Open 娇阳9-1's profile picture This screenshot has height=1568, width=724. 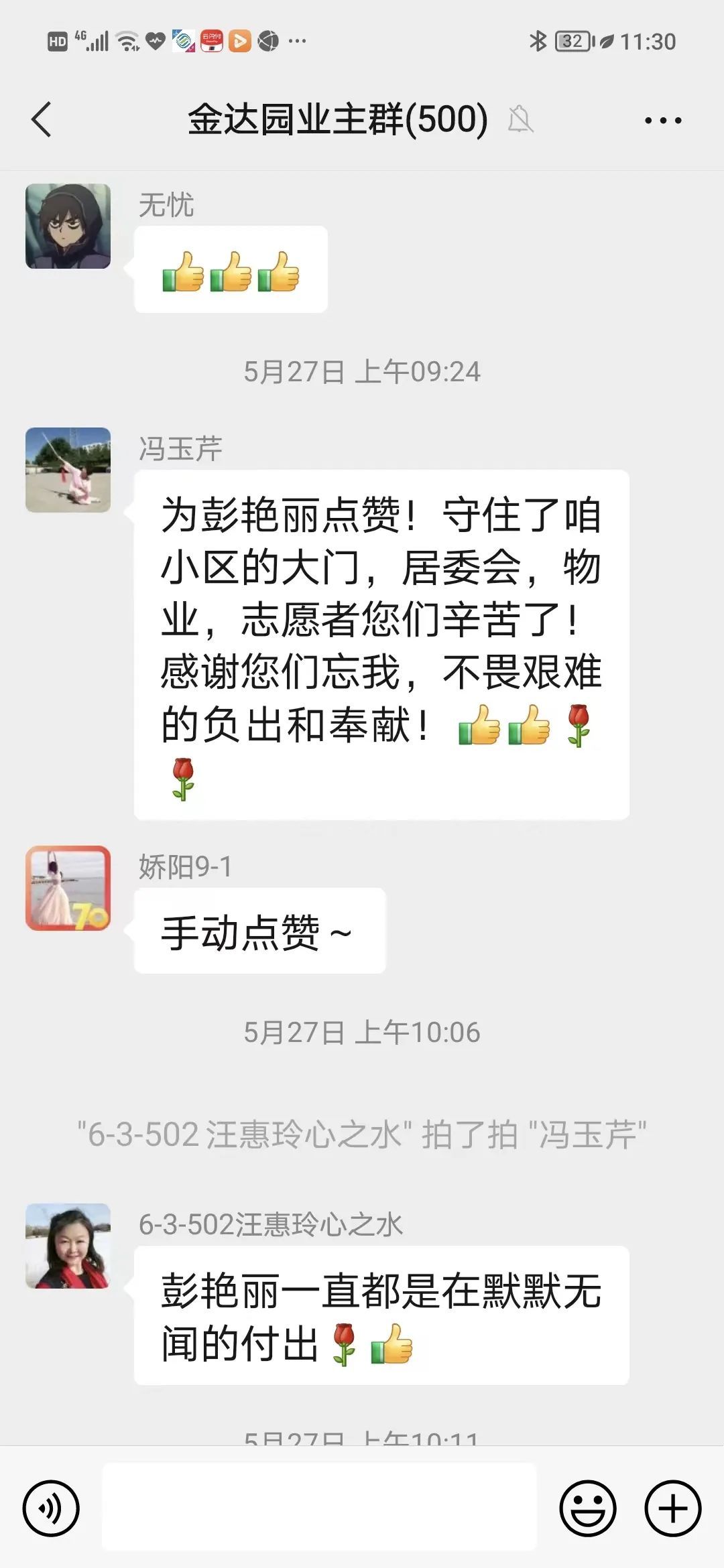click(68, 888)
